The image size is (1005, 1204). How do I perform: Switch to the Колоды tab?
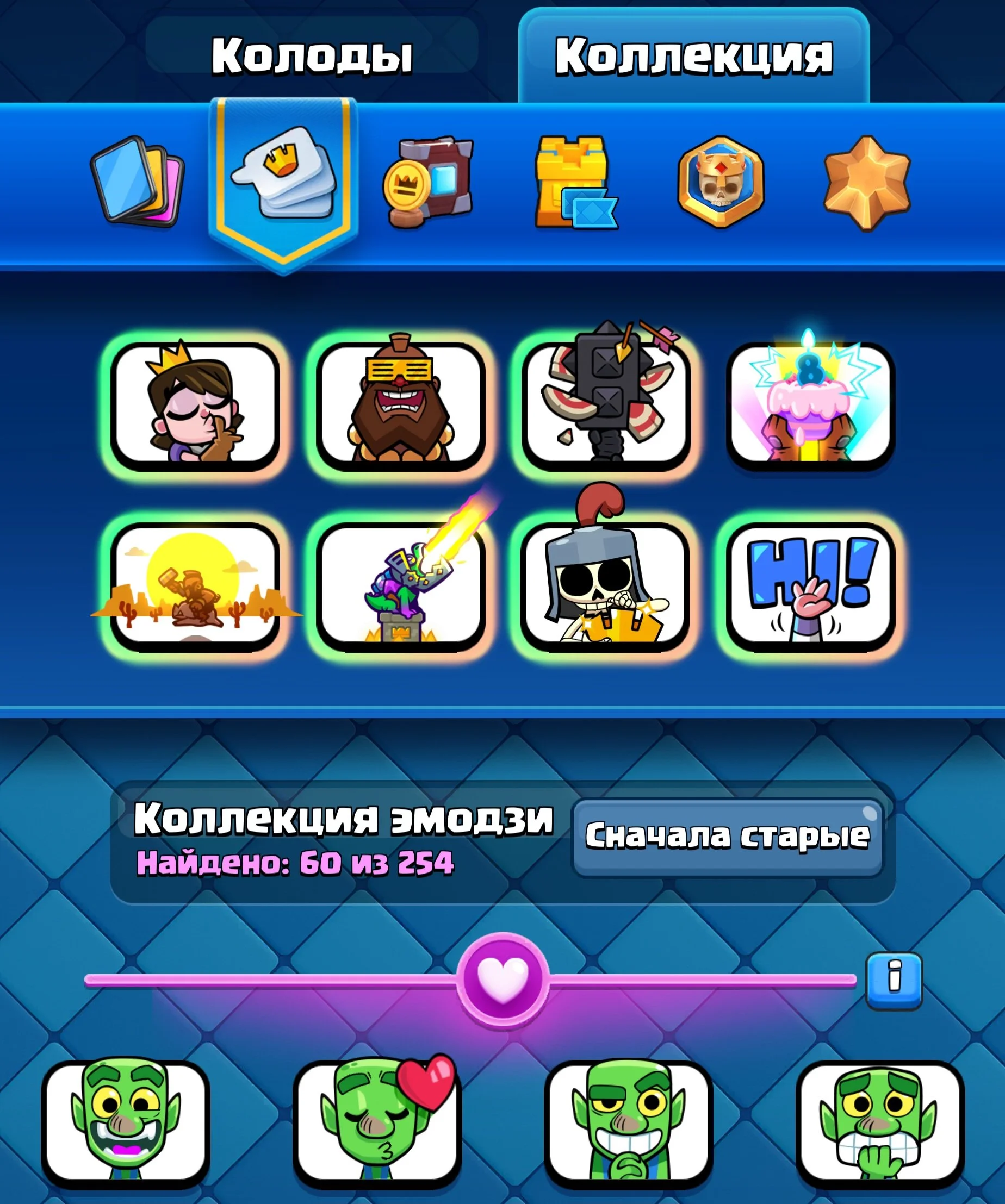pos(312,55)
